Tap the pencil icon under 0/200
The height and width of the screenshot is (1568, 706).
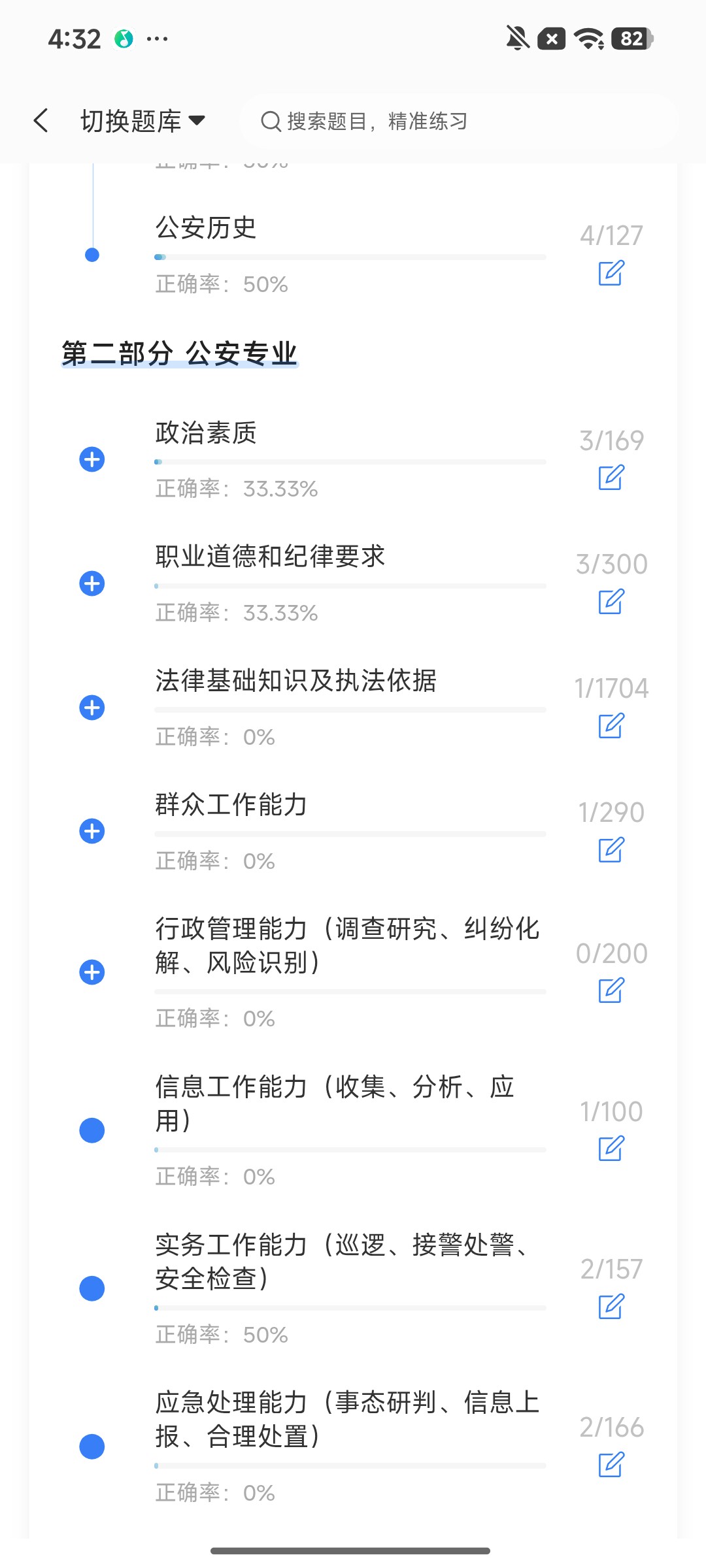[x=611, y=990]
